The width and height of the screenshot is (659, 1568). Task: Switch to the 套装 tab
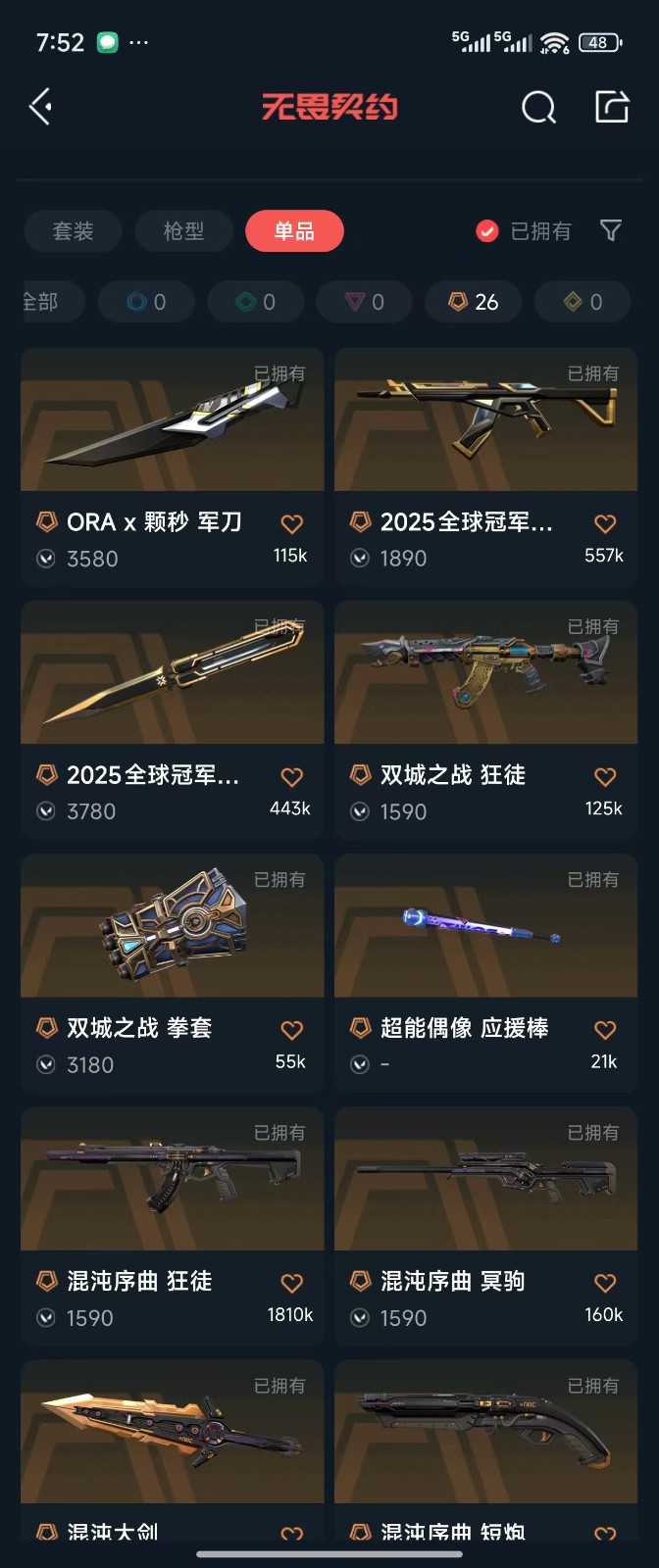pyautogui.click(x=73, y=231)
